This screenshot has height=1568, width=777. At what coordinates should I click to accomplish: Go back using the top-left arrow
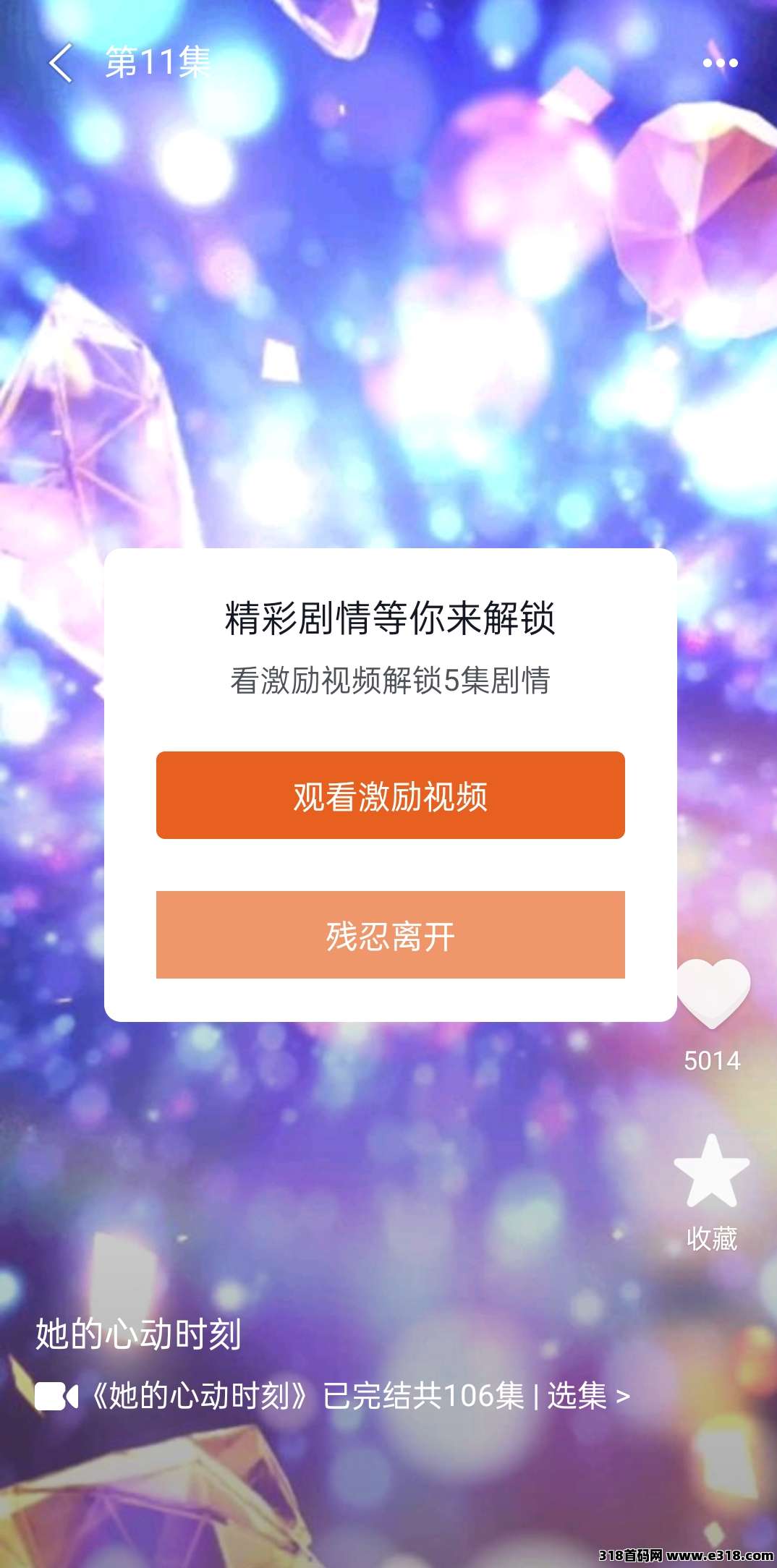[x=61, y=62]
